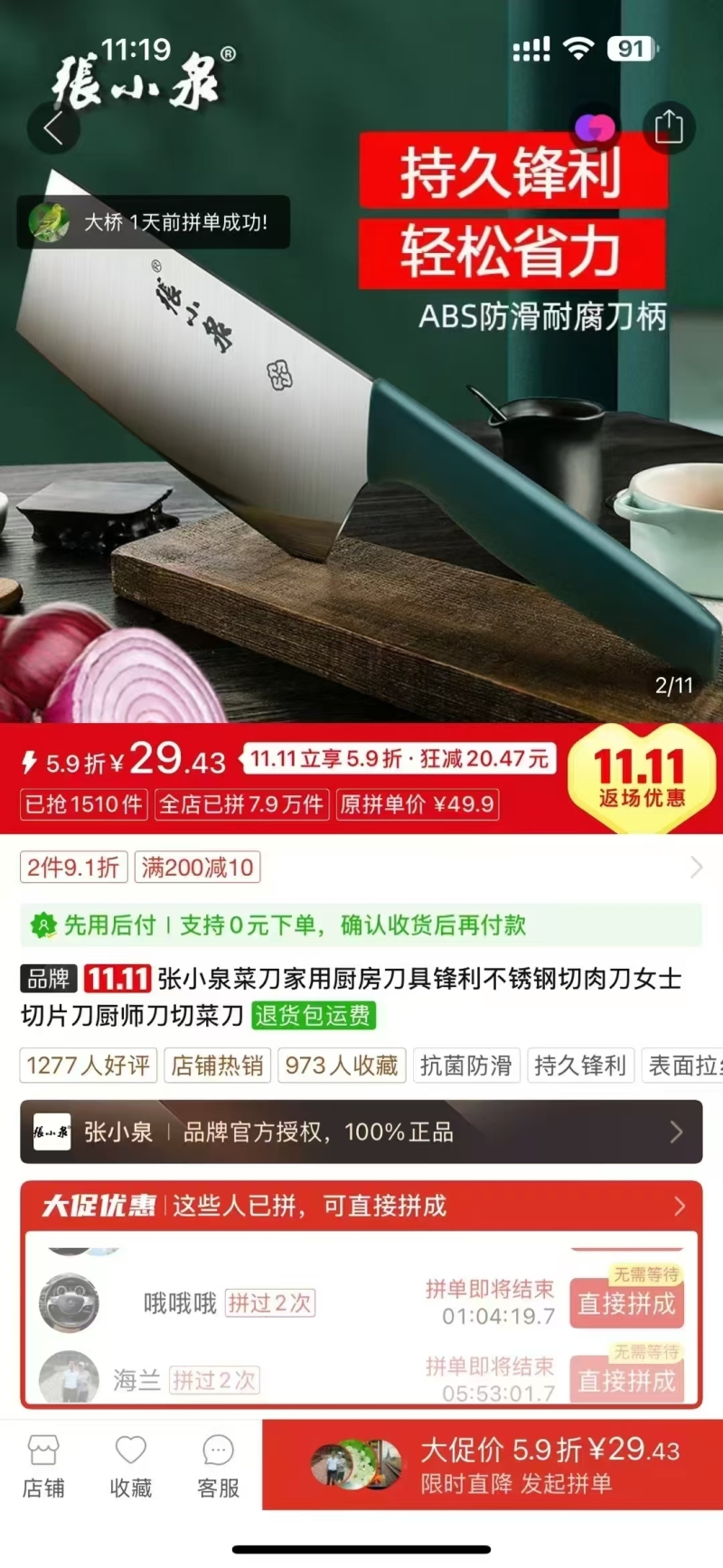Open 店铺 store page
Image resolution: width=723 pixels, height=1568 pixels.
(43, 1466)
